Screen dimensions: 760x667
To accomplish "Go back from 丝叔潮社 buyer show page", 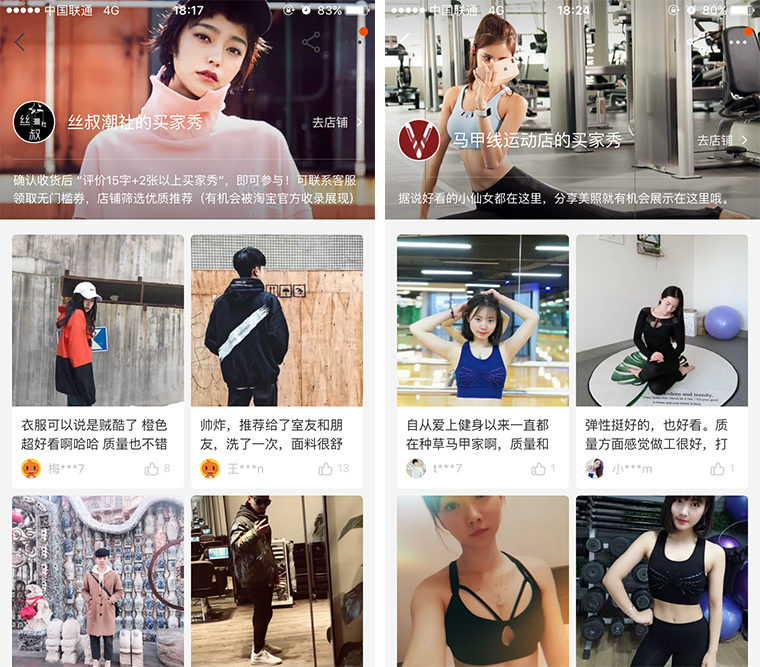I will (20, 42).
